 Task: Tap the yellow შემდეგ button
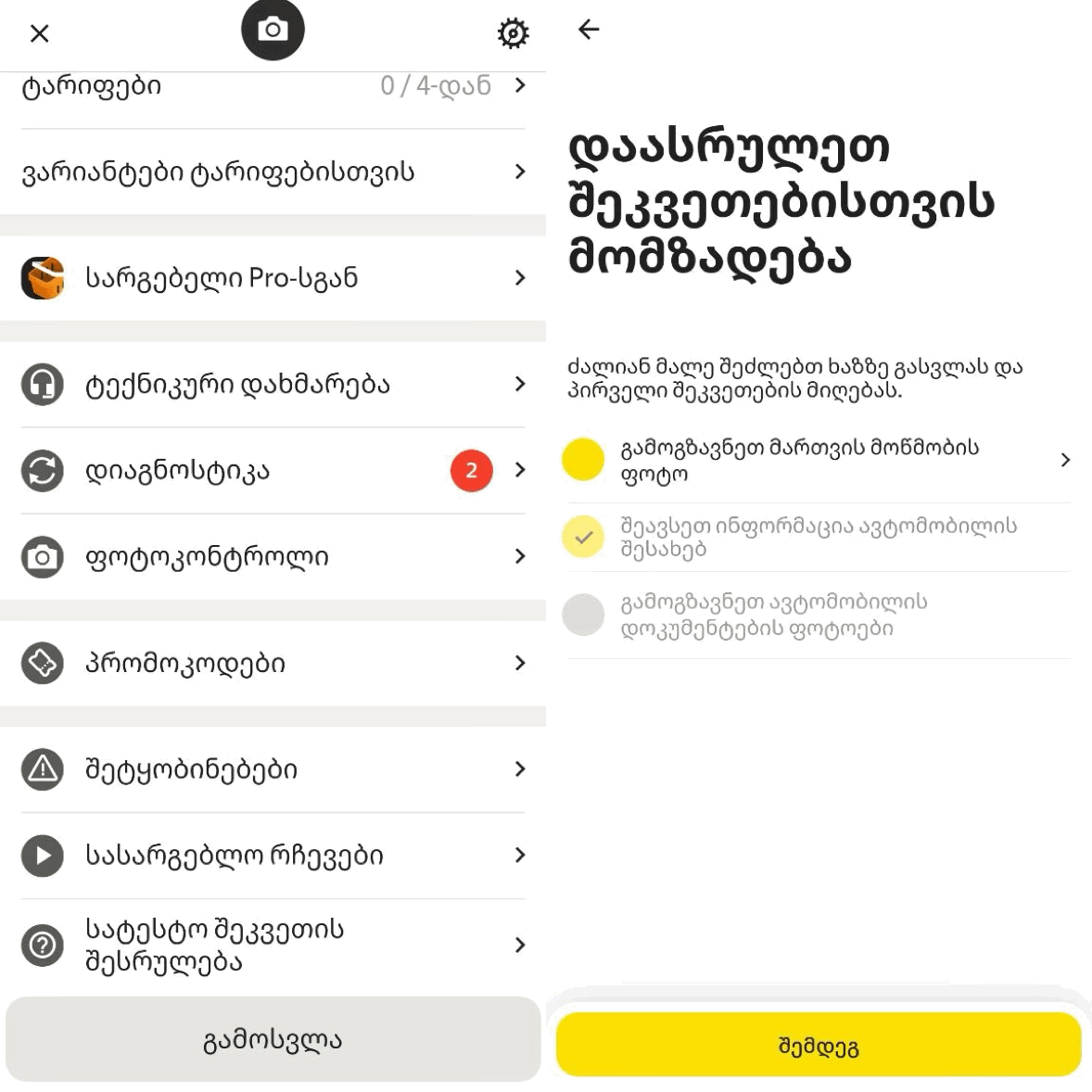point(818,1046)
